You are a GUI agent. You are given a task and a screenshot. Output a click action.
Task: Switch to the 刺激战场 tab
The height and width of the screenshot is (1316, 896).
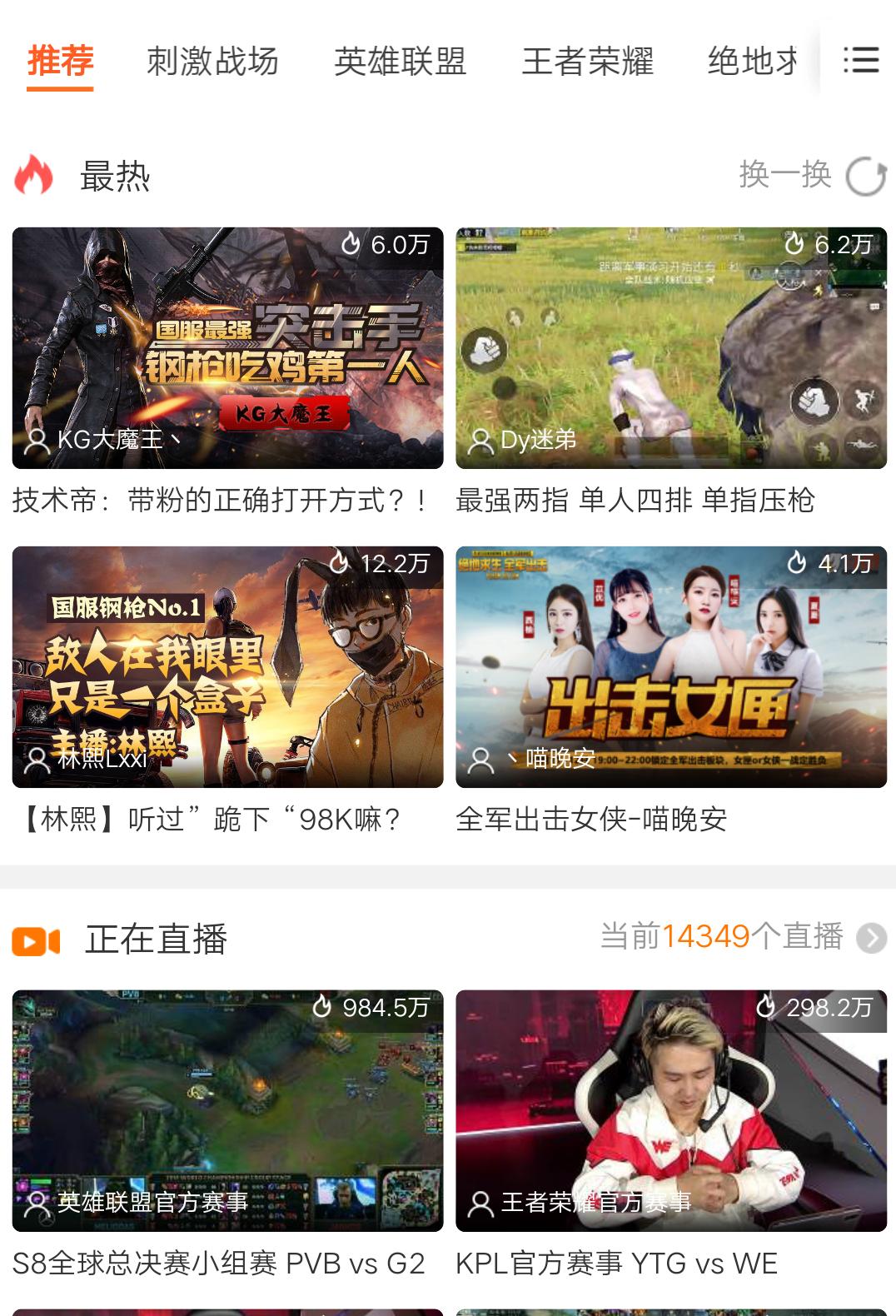211,60
